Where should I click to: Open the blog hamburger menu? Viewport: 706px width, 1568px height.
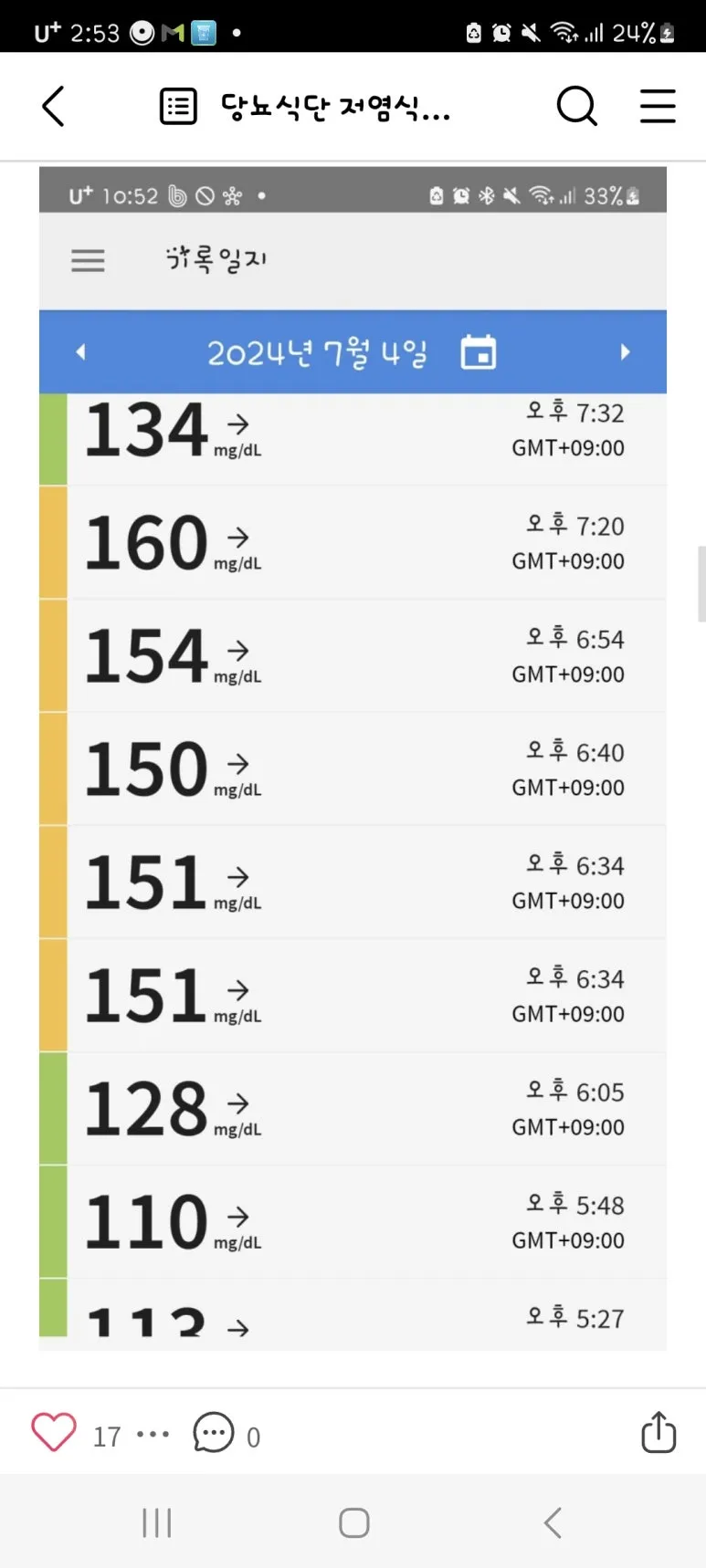(x=658, y=106)
